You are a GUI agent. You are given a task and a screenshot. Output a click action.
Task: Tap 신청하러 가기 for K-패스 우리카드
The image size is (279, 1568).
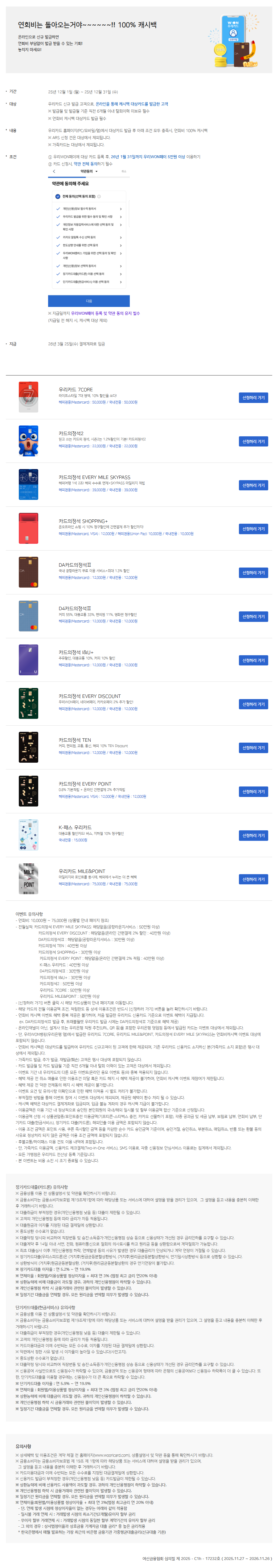(x=253, y=836)
